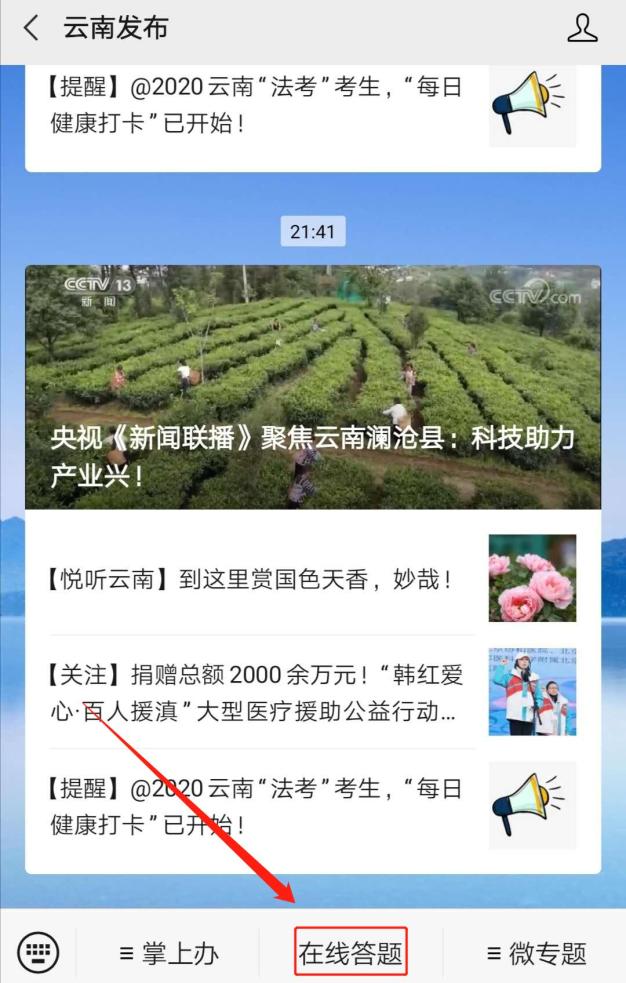
Task: Expand the 掌上办 menu
Action: tap(168, 954)
